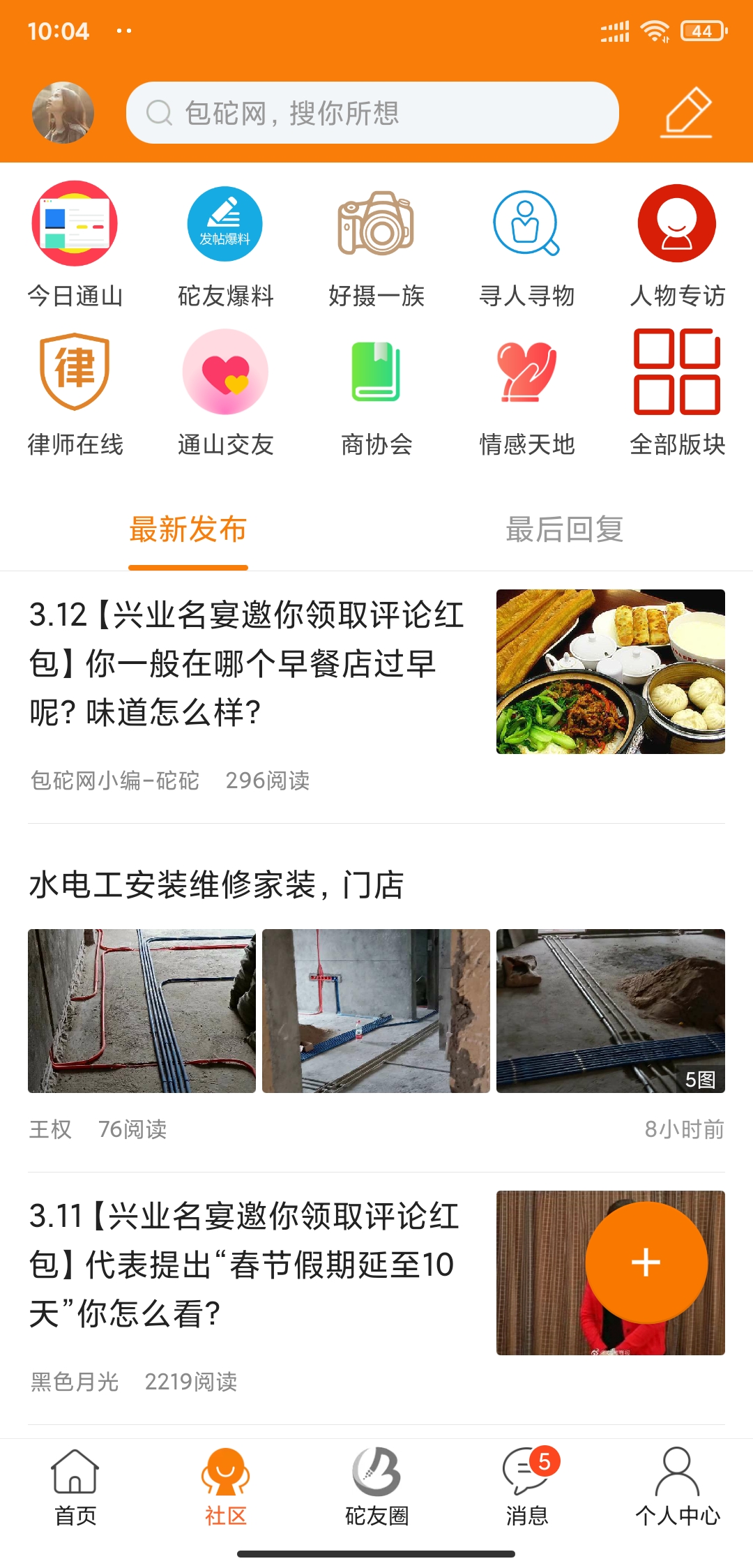Image resolution: width=753 pixels, height=1568 pixels.
Task: Tap the orange plus floating button
Action: pyautogui.click(x=646, y=1262)
